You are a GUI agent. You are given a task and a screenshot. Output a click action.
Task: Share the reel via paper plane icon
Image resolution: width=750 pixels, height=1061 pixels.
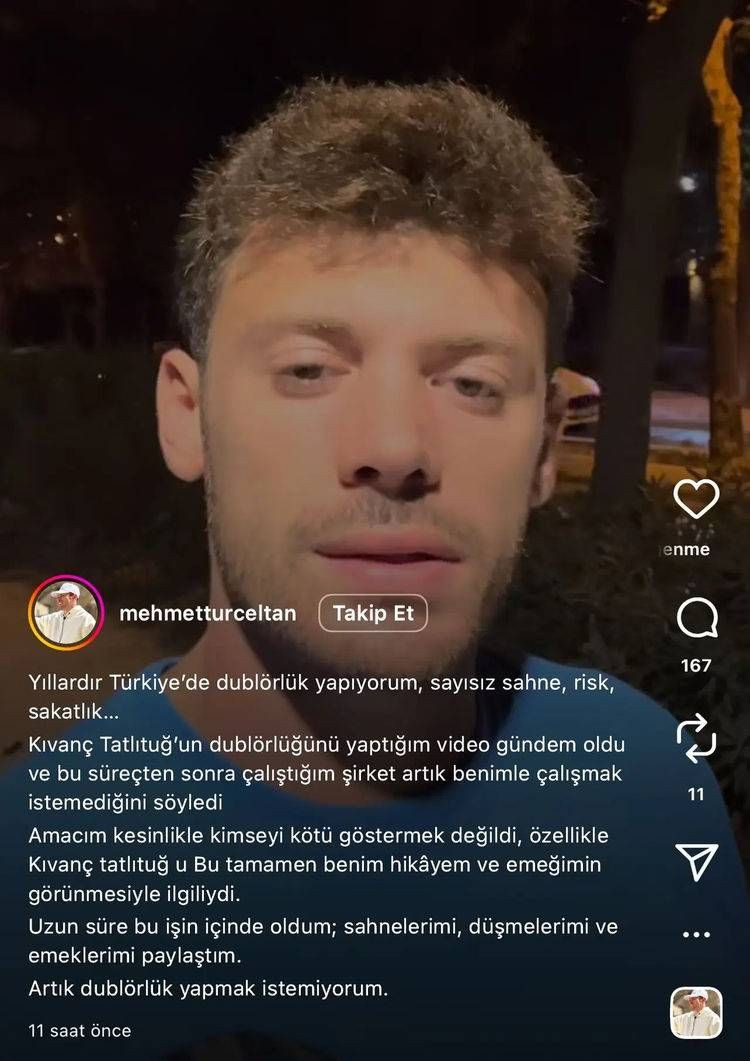[x=696, y=862]
